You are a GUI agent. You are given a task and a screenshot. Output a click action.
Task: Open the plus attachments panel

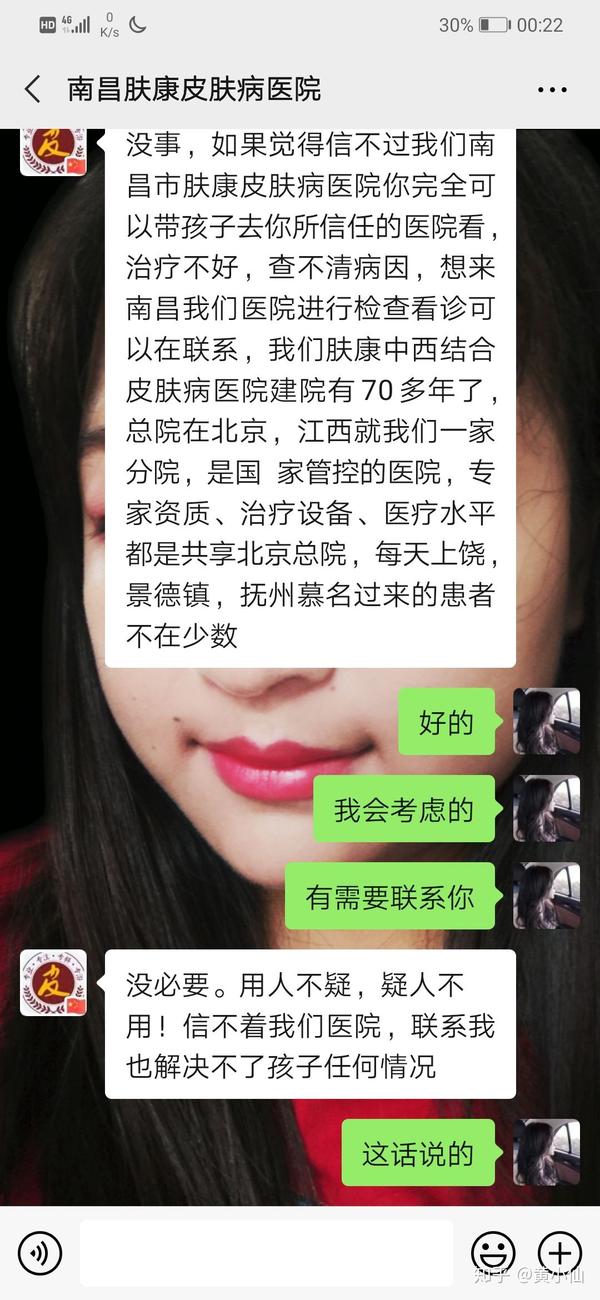(x=559, y=1252)
